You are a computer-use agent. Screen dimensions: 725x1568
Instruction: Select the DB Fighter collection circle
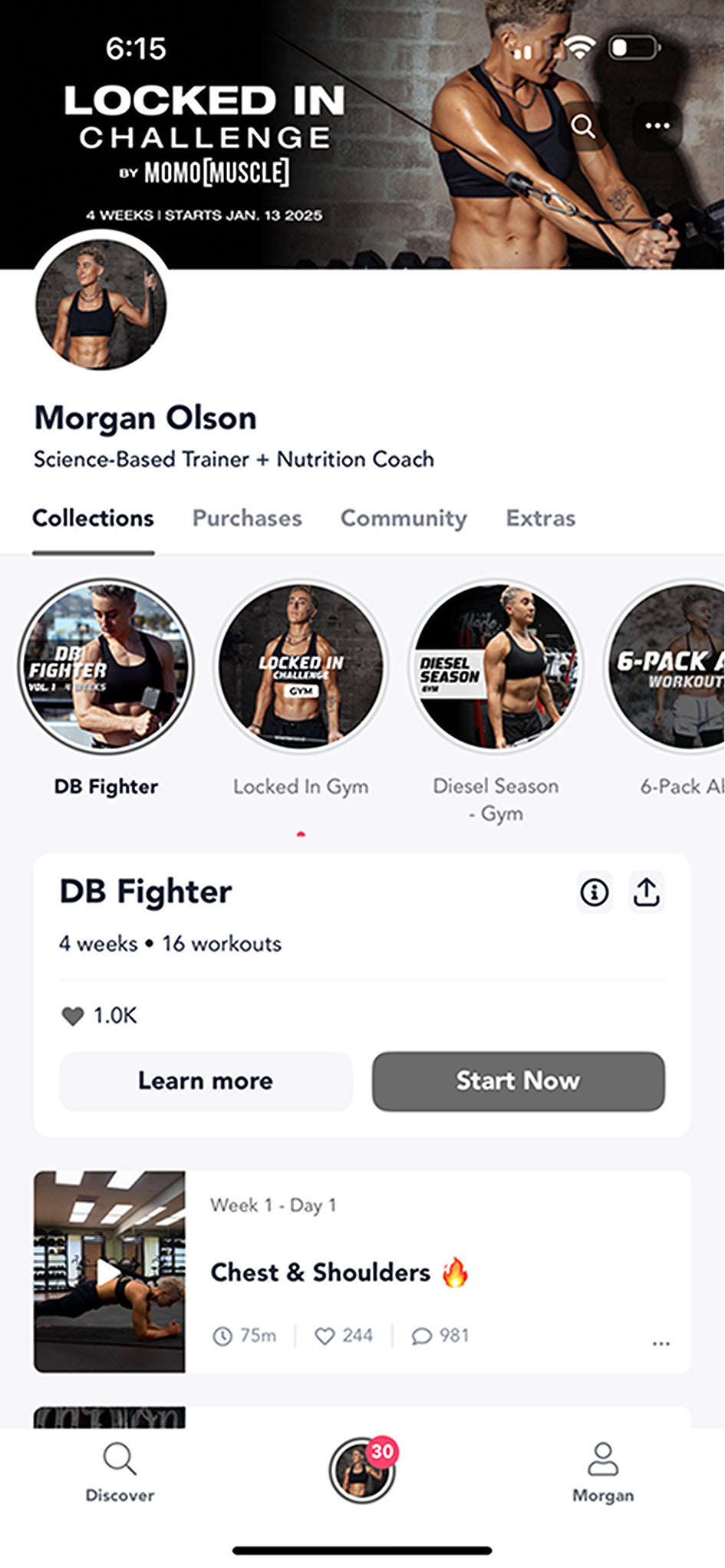point(106,666)
